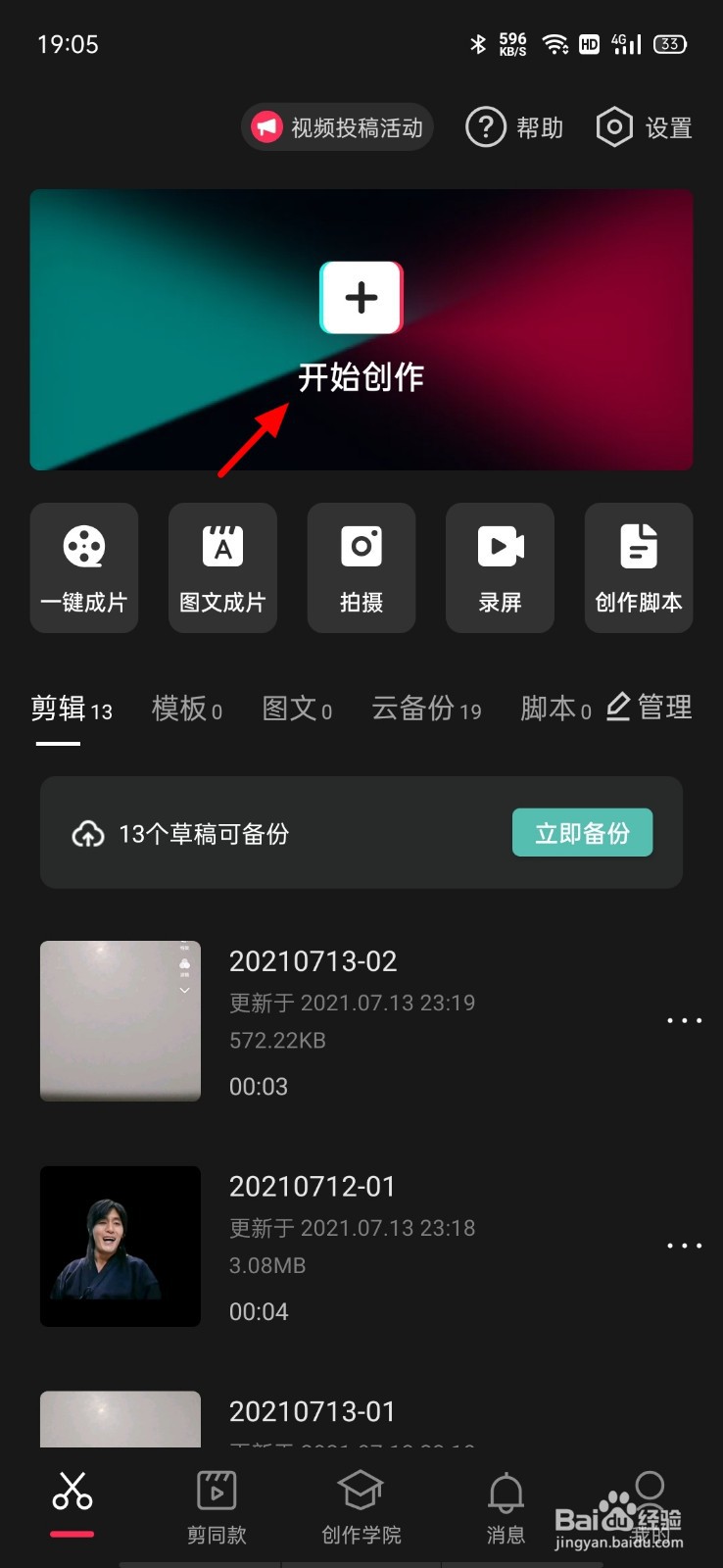The image size is (723, 1568).
Task: Select the 一键成片 one-tap video tool
Action: [84, 566]
